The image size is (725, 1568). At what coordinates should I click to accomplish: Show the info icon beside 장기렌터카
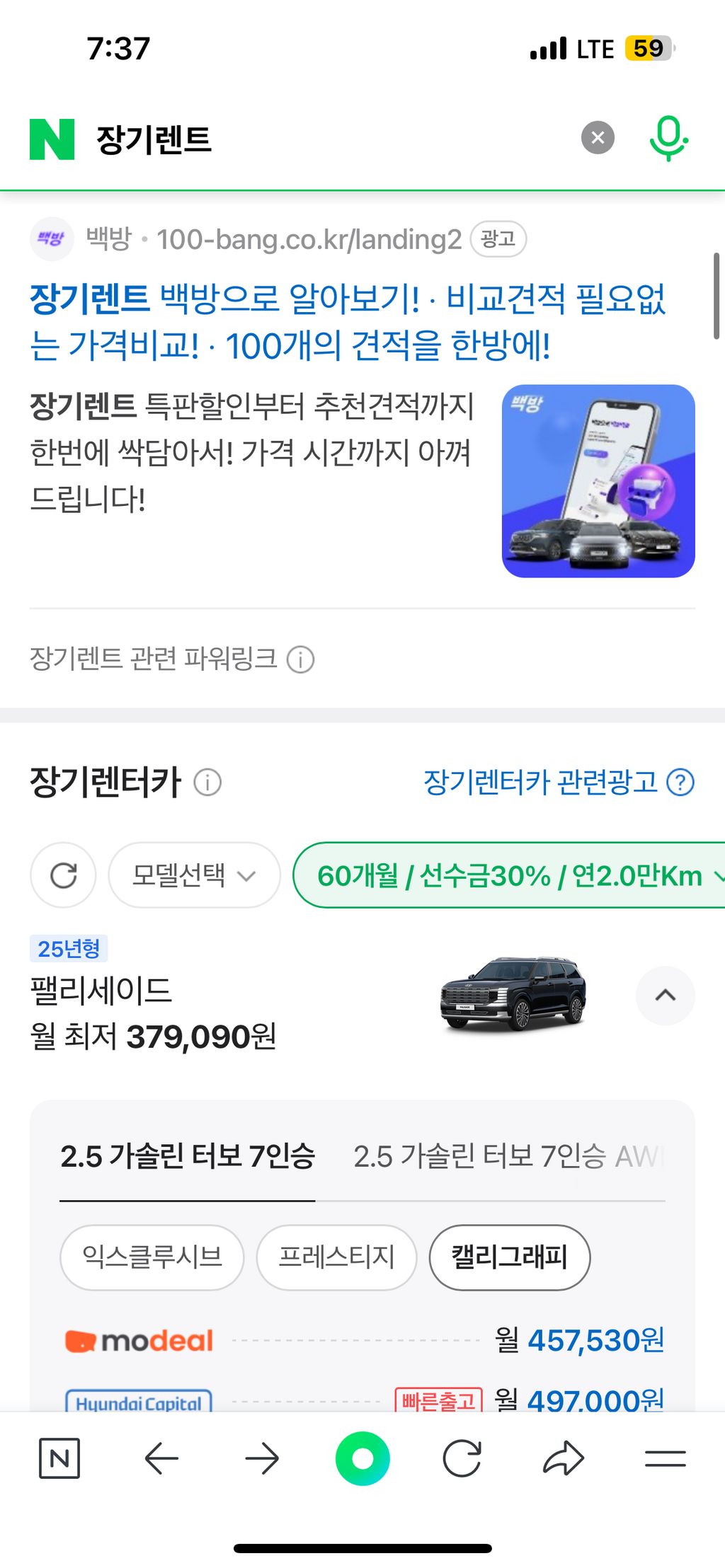[x=207, y=783]
